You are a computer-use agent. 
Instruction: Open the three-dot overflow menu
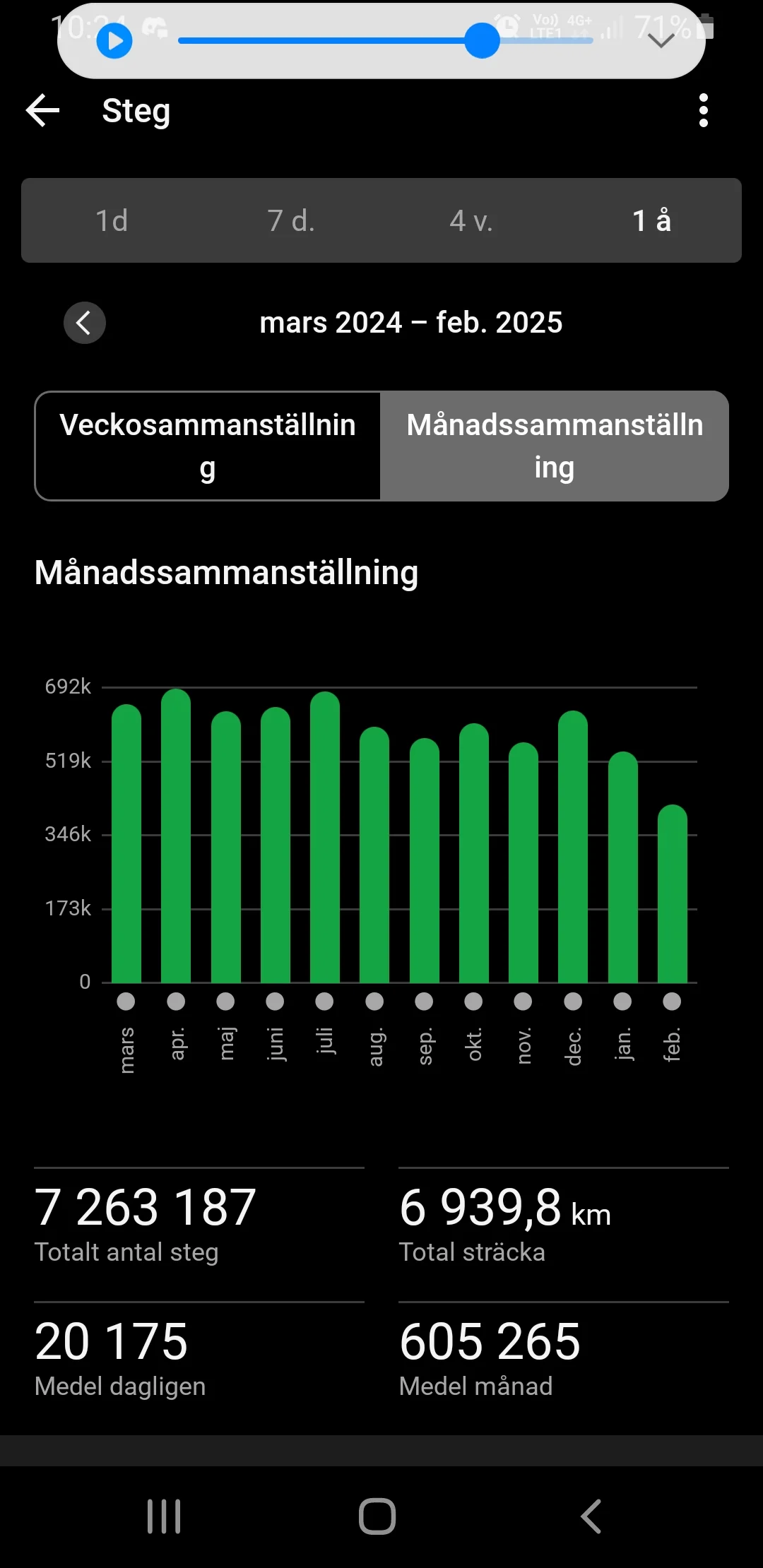click(704, 111)
